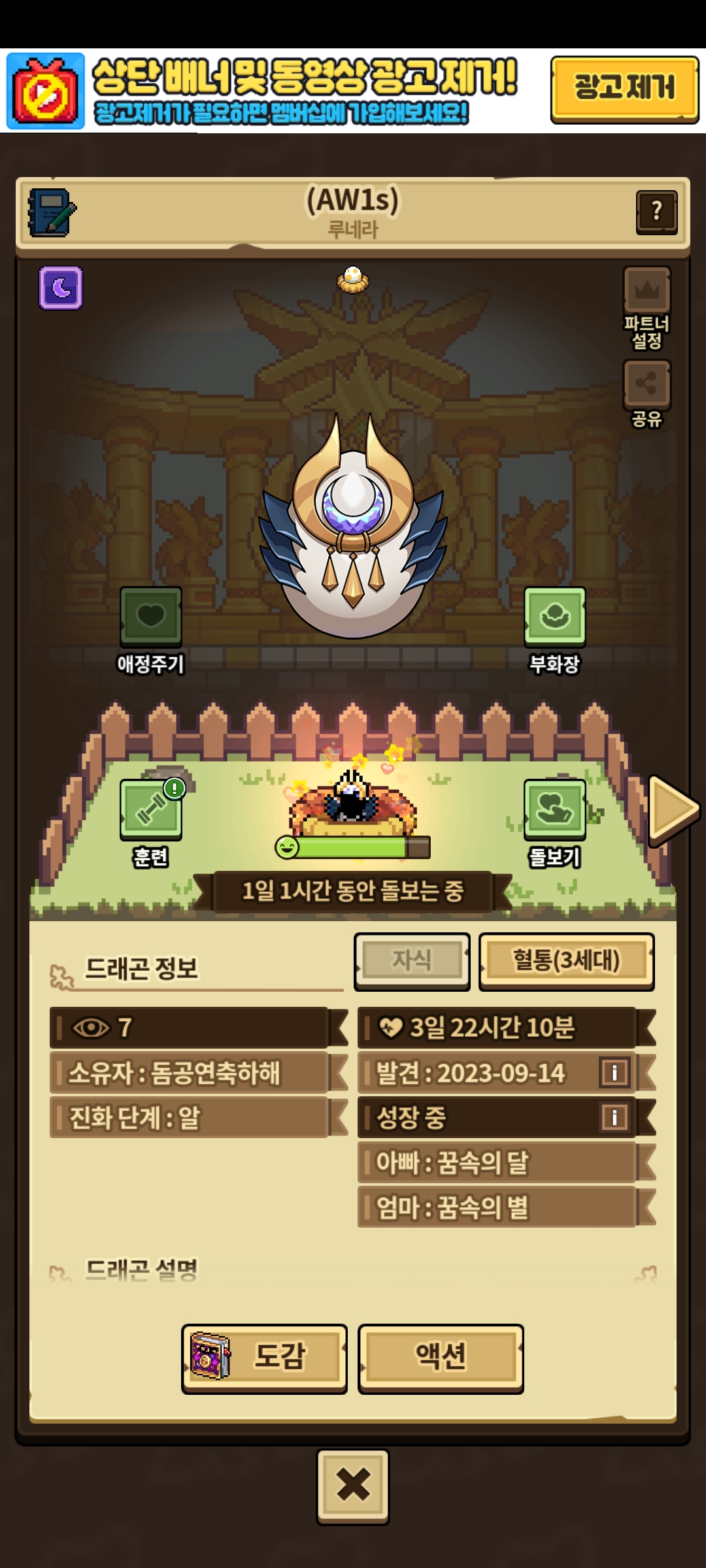Give affection with 애정주기
This screenshot has height=1568, width=706.
(150, 617)
